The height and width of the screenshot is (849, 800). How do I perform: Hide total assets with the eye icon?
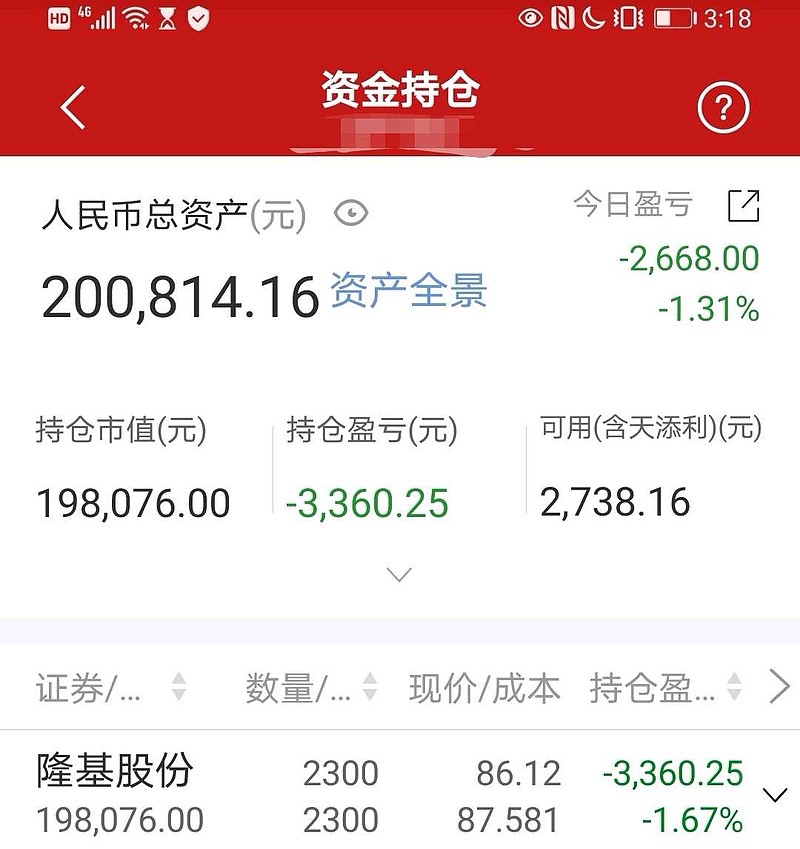(x=351, y=213)
